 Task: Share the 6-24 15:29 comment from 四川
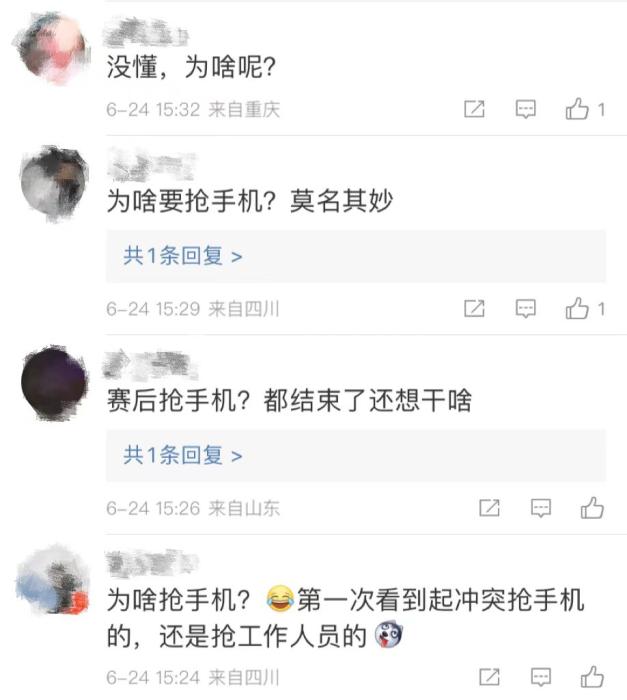tap(475, 309)
